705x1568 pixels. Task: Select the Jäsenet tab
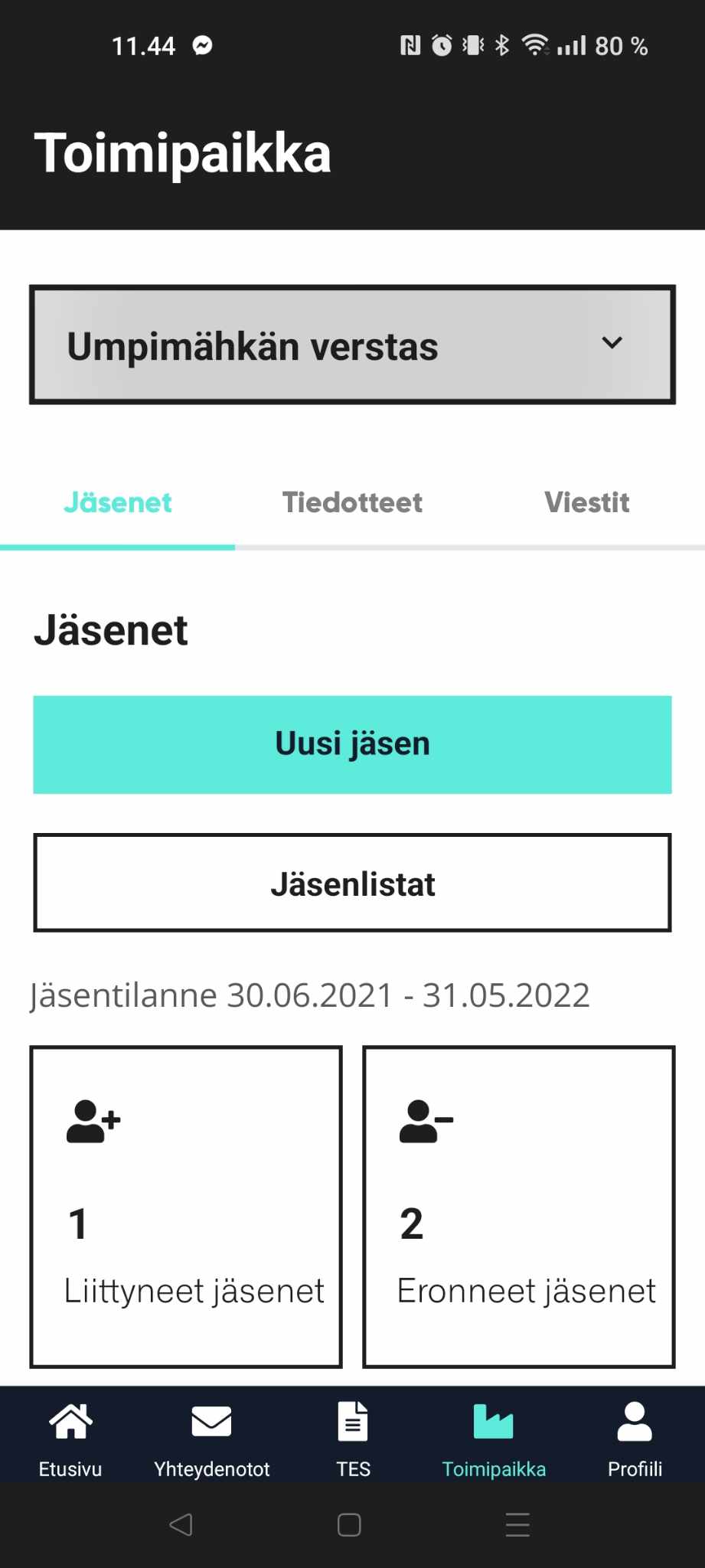point(117,503)
